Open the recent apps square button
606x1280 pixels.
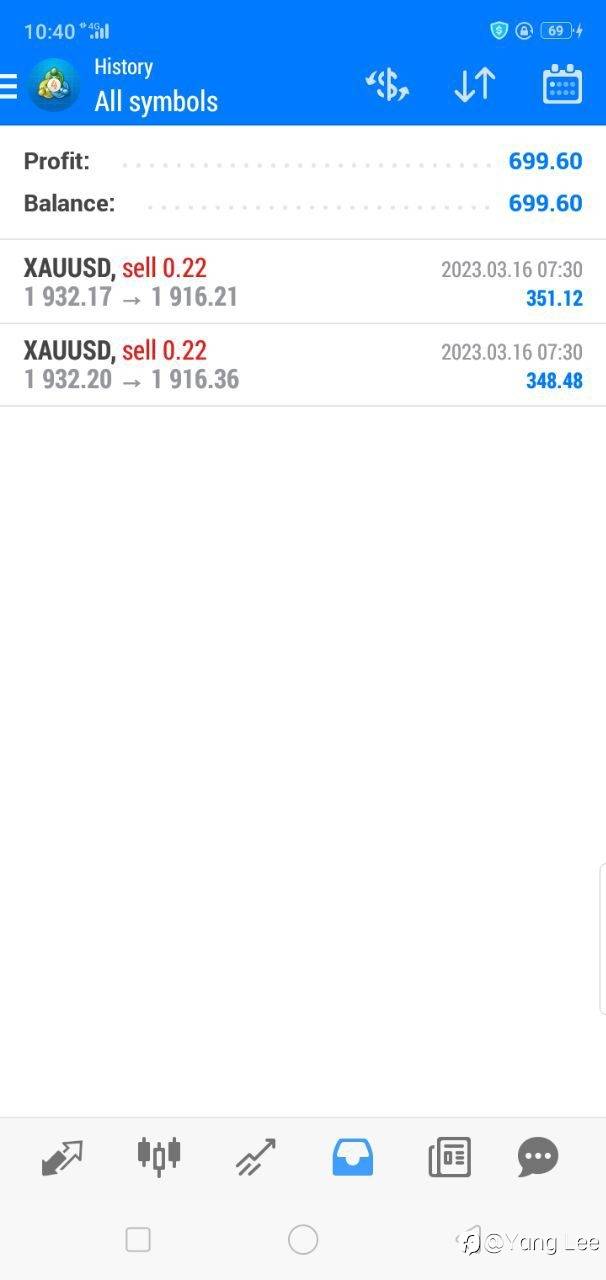[x=138, y=1240]
